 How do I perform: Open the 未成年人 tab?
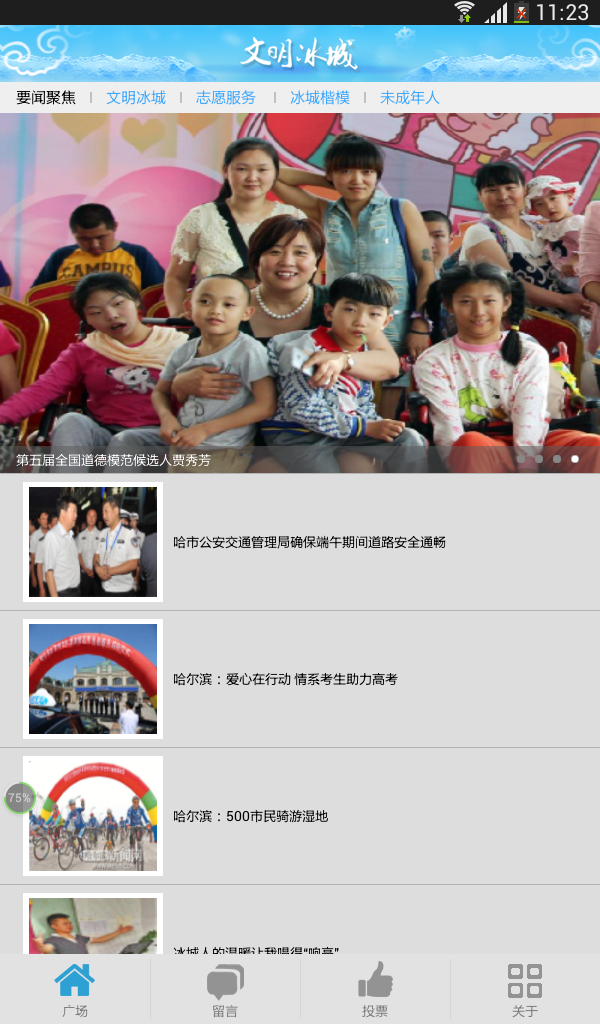(410, 98)
